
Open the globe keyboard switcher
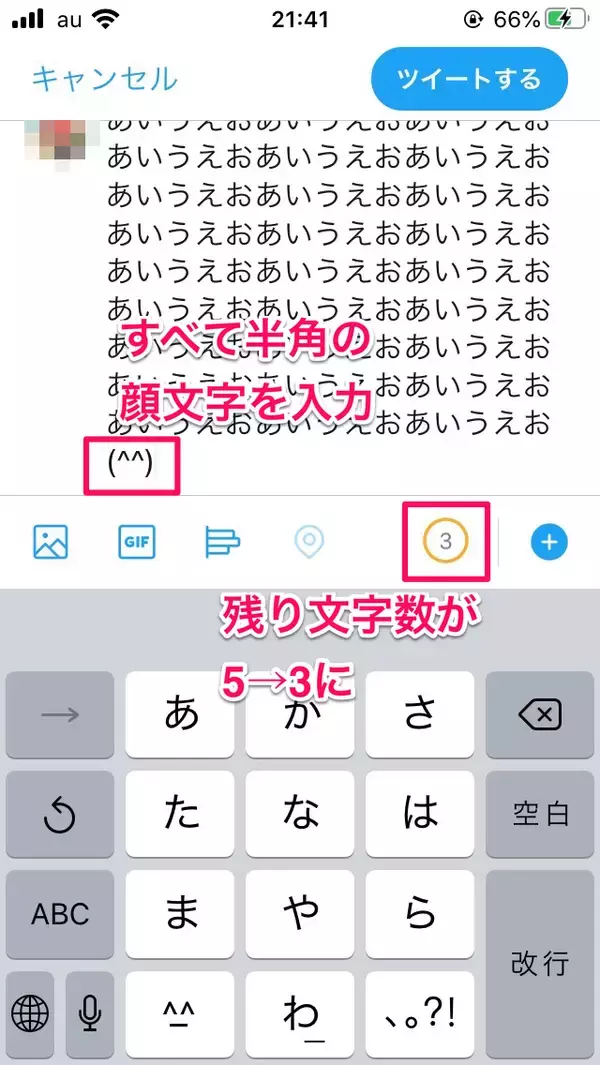point(30,1015)
